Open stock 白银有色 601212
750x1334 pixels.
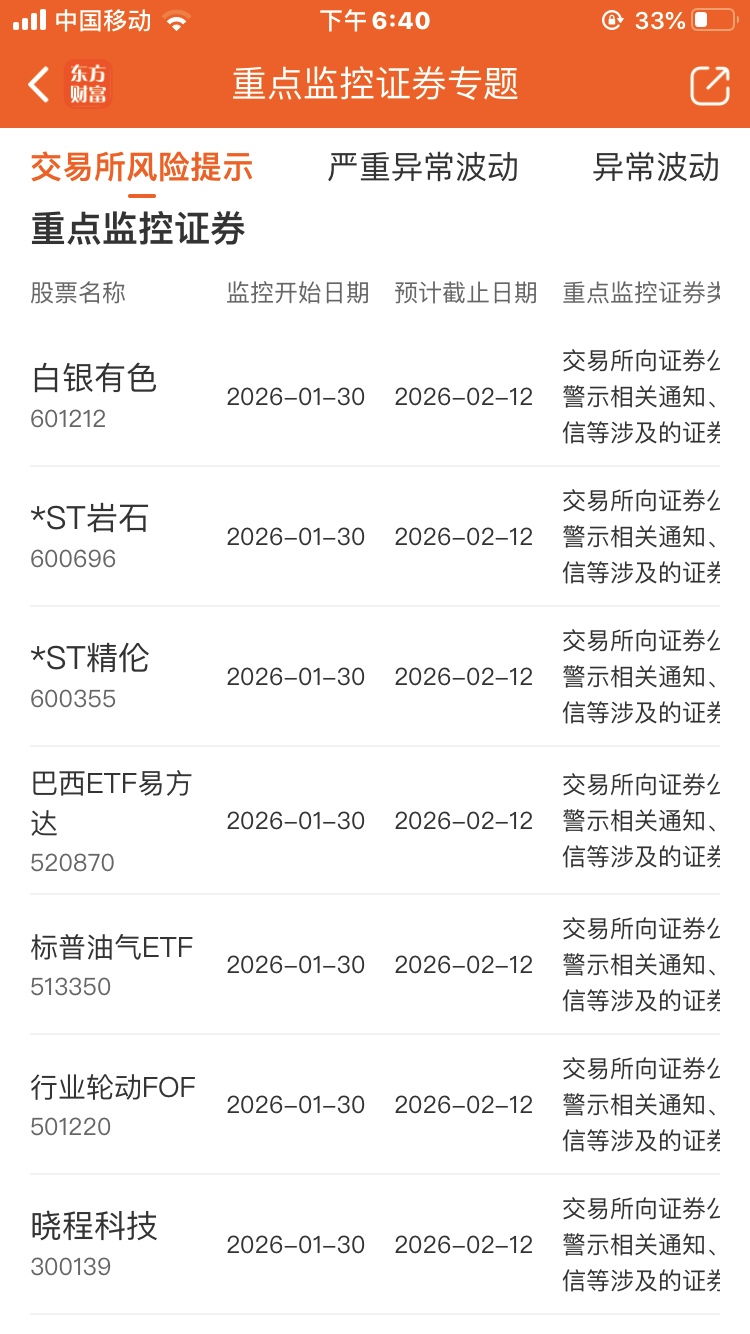95,395
